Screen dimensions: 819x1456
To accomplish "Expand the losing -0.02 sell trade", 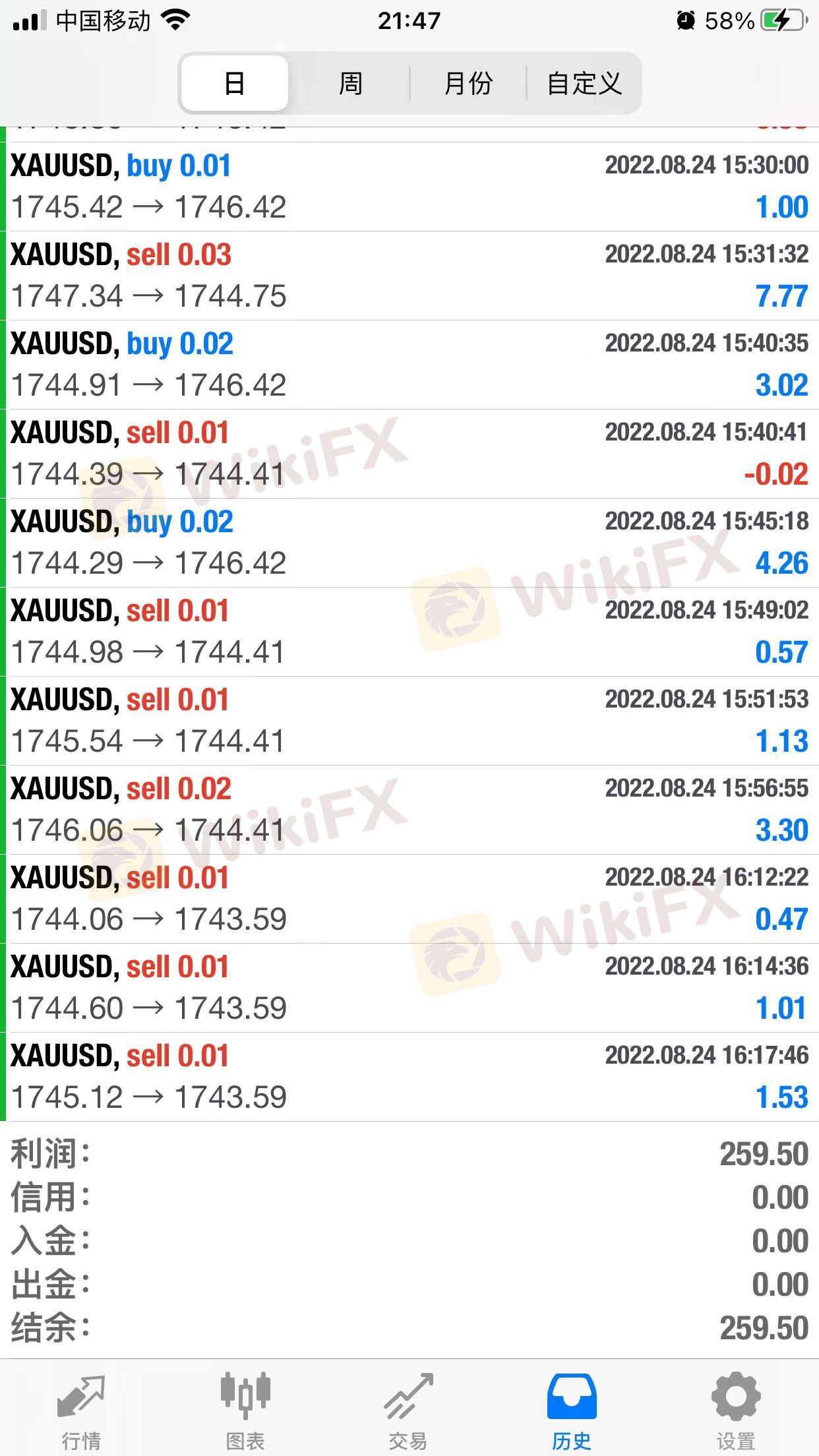I will click(x=409, y=454).
